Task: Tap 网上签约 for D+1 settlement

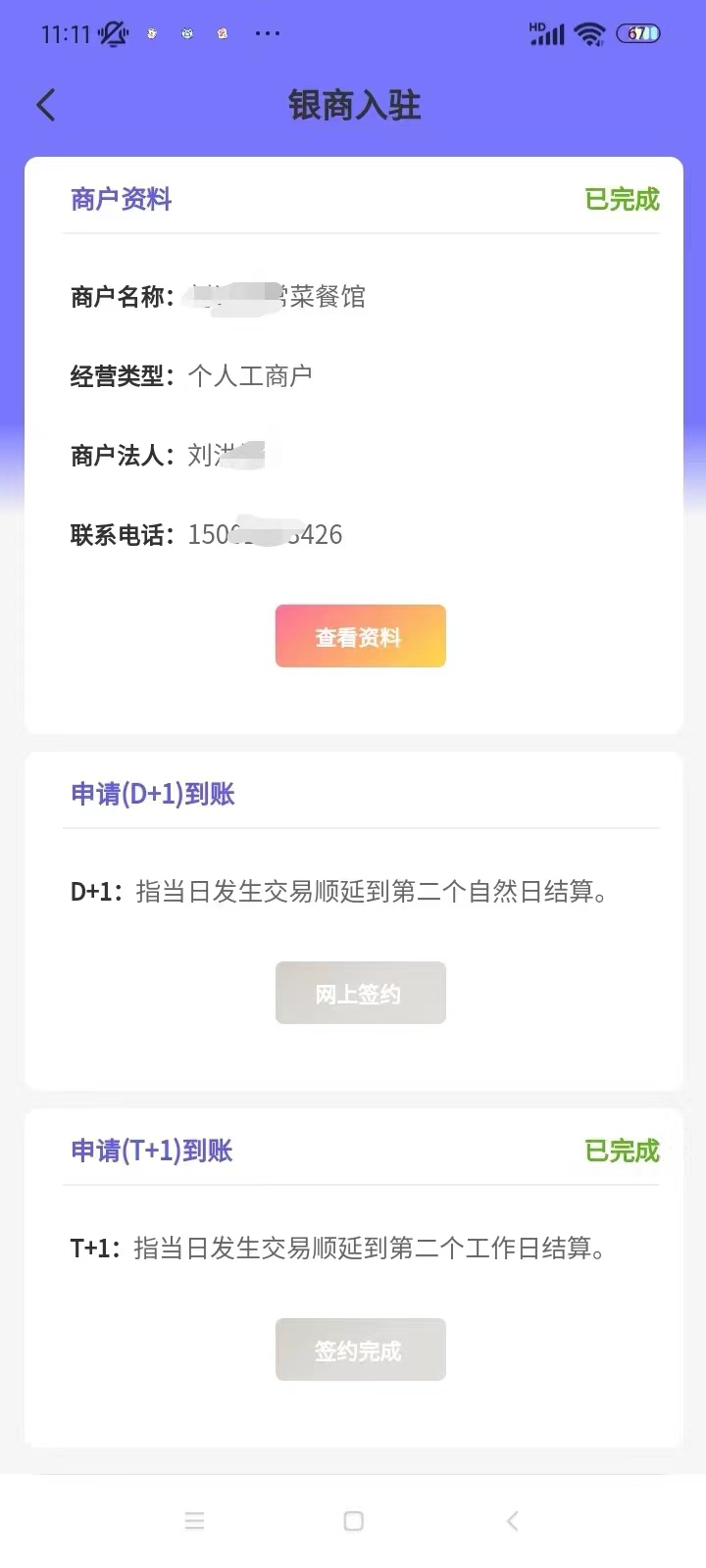Action: click(x=360, y=994)
